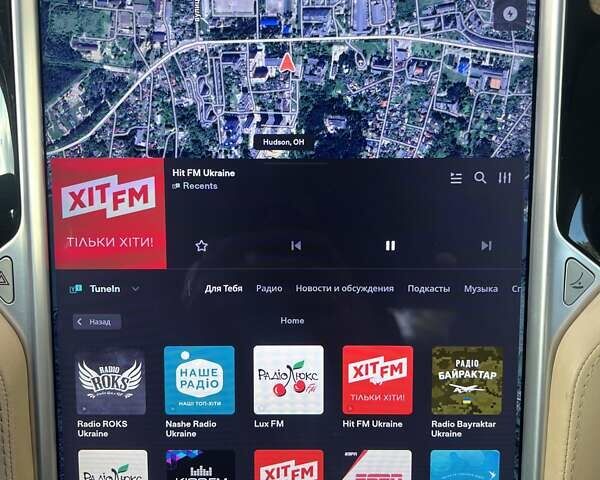Switch to the Музыка tab
Screen dimensions: 600x480
(480, 289)
